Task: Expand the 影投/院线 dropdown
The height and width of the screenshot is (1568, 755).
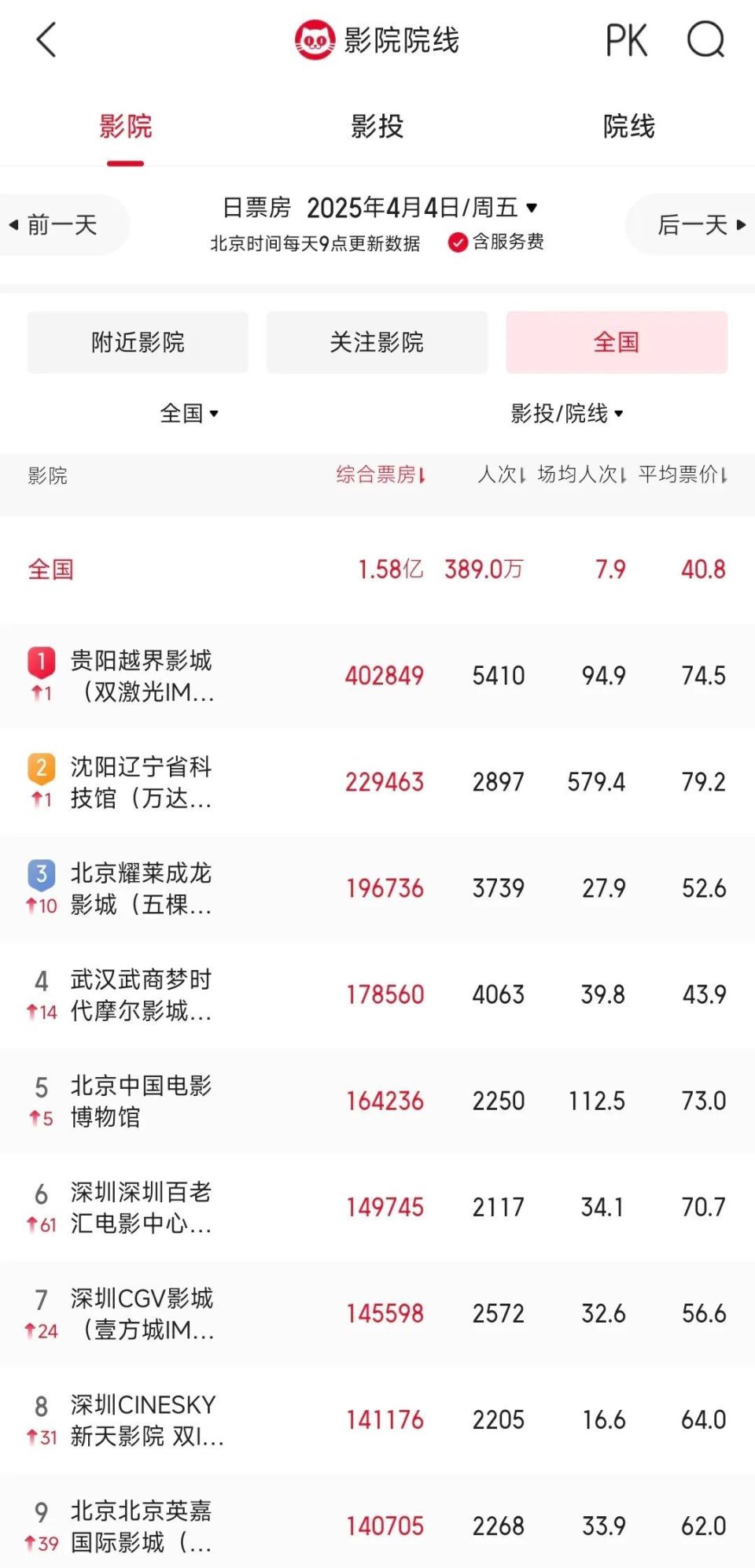Action: pos(566,413)
